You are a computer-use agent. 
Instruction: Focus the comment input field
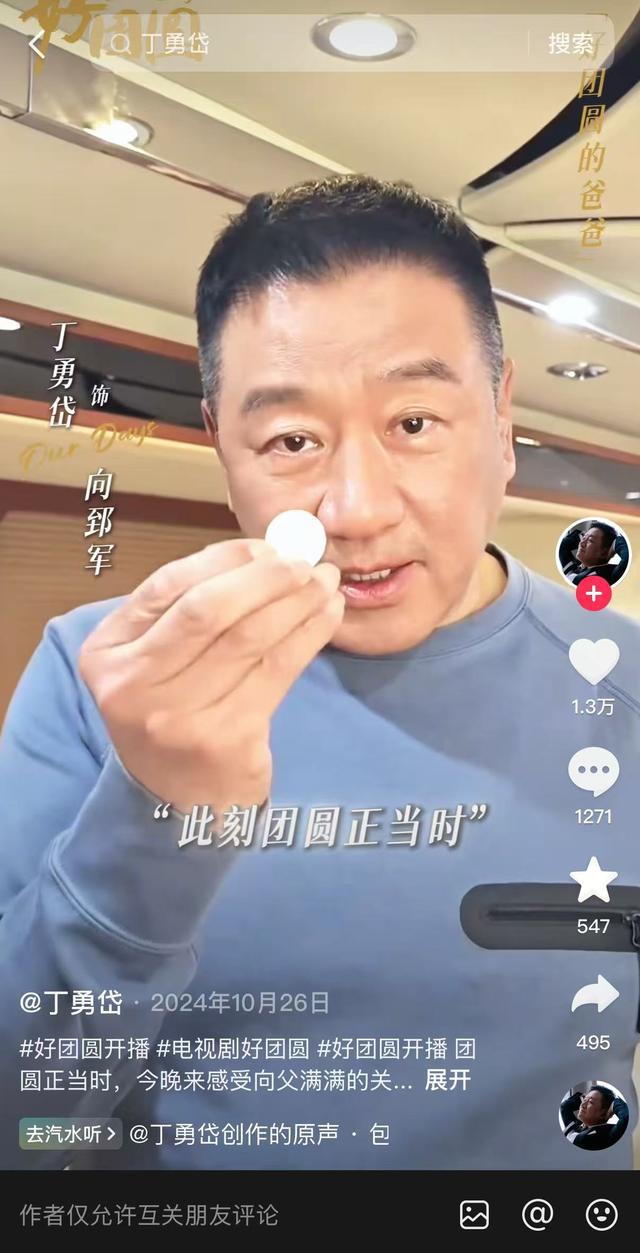tap(200, 1215)
